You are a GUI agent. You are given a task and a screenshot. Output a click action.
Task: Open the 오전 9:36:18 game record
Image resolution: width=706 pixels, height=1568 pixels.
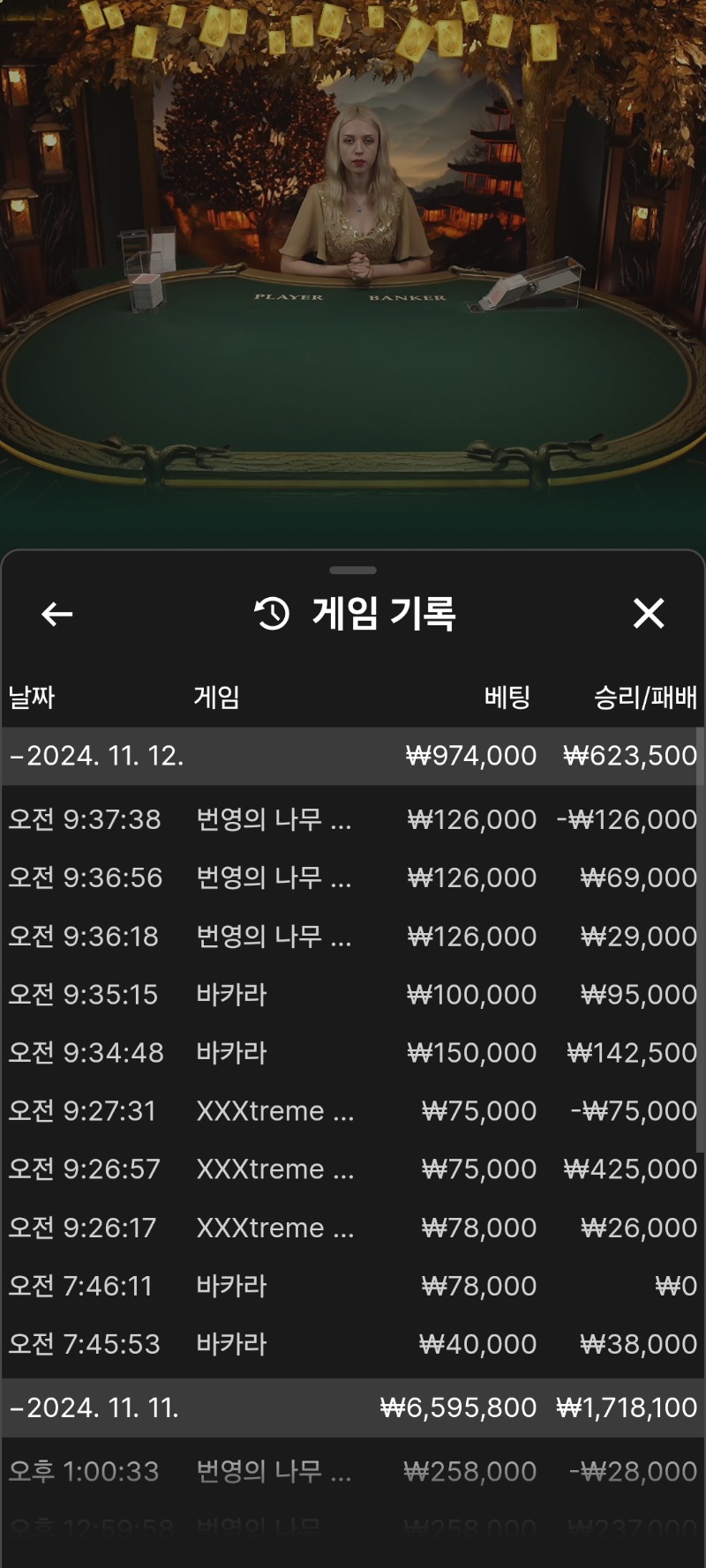(x=352, y=936)
